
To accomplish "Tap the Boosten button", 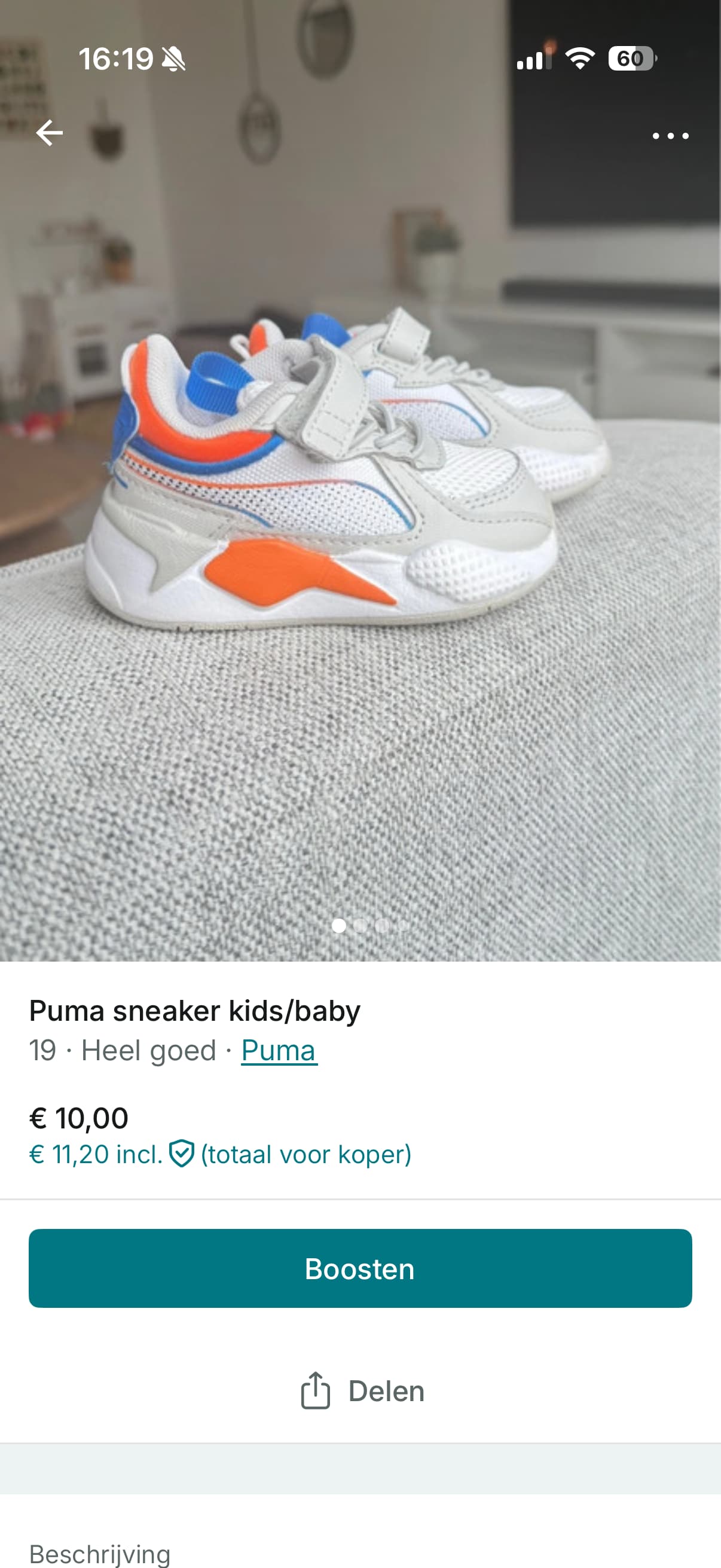I will 360,1268.
